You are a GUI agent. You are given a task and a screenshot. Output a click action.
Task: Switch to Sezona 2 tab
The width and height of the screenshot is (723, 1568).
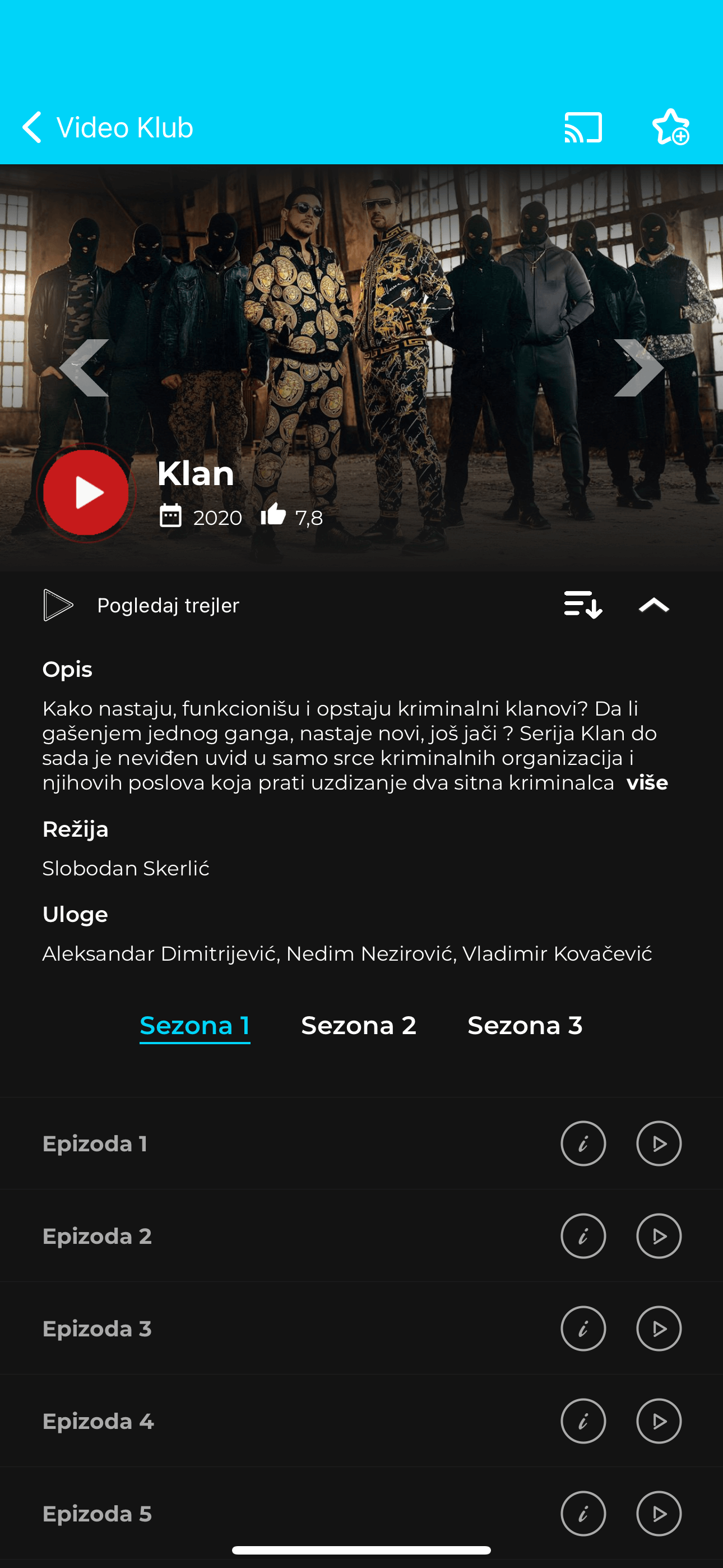(359, 1026)
